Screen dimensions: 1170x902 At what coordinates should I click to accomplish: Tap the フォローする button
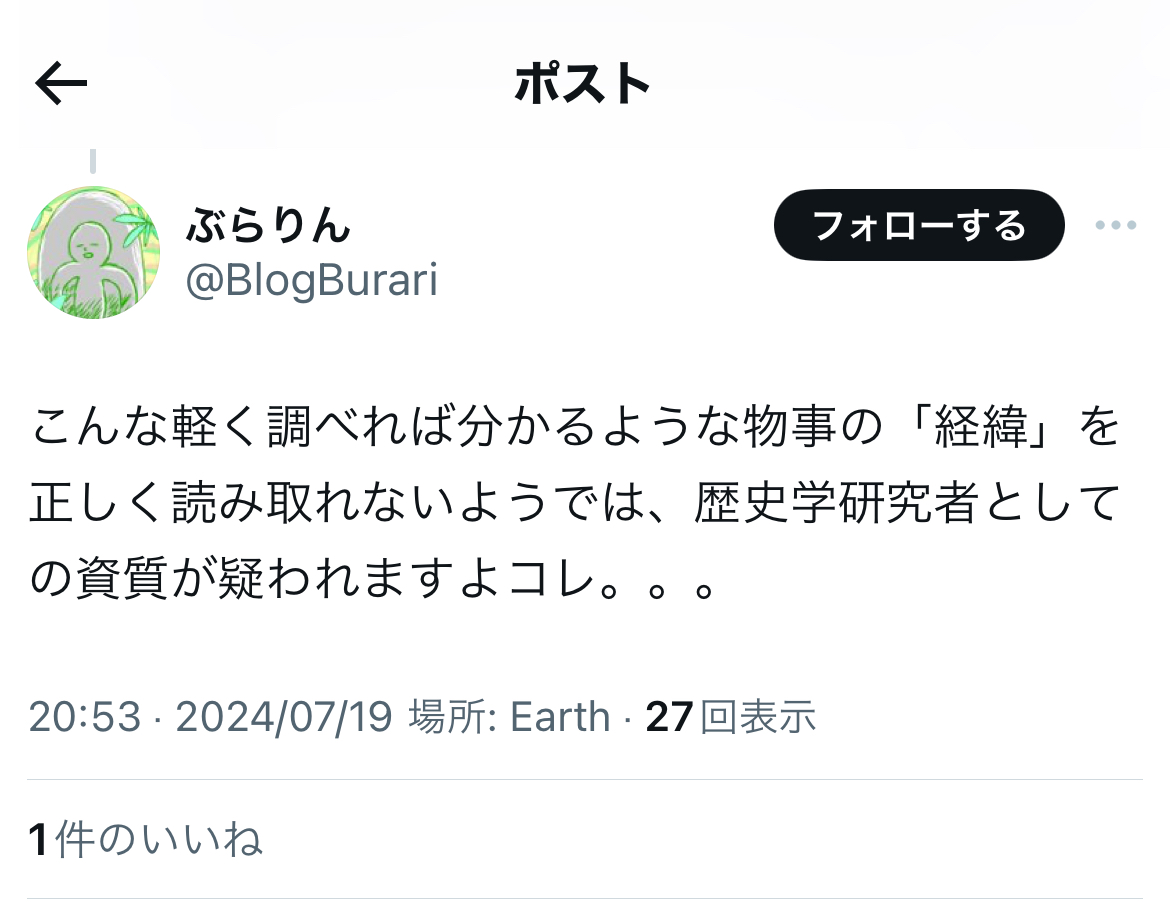(x=919, y=225)
